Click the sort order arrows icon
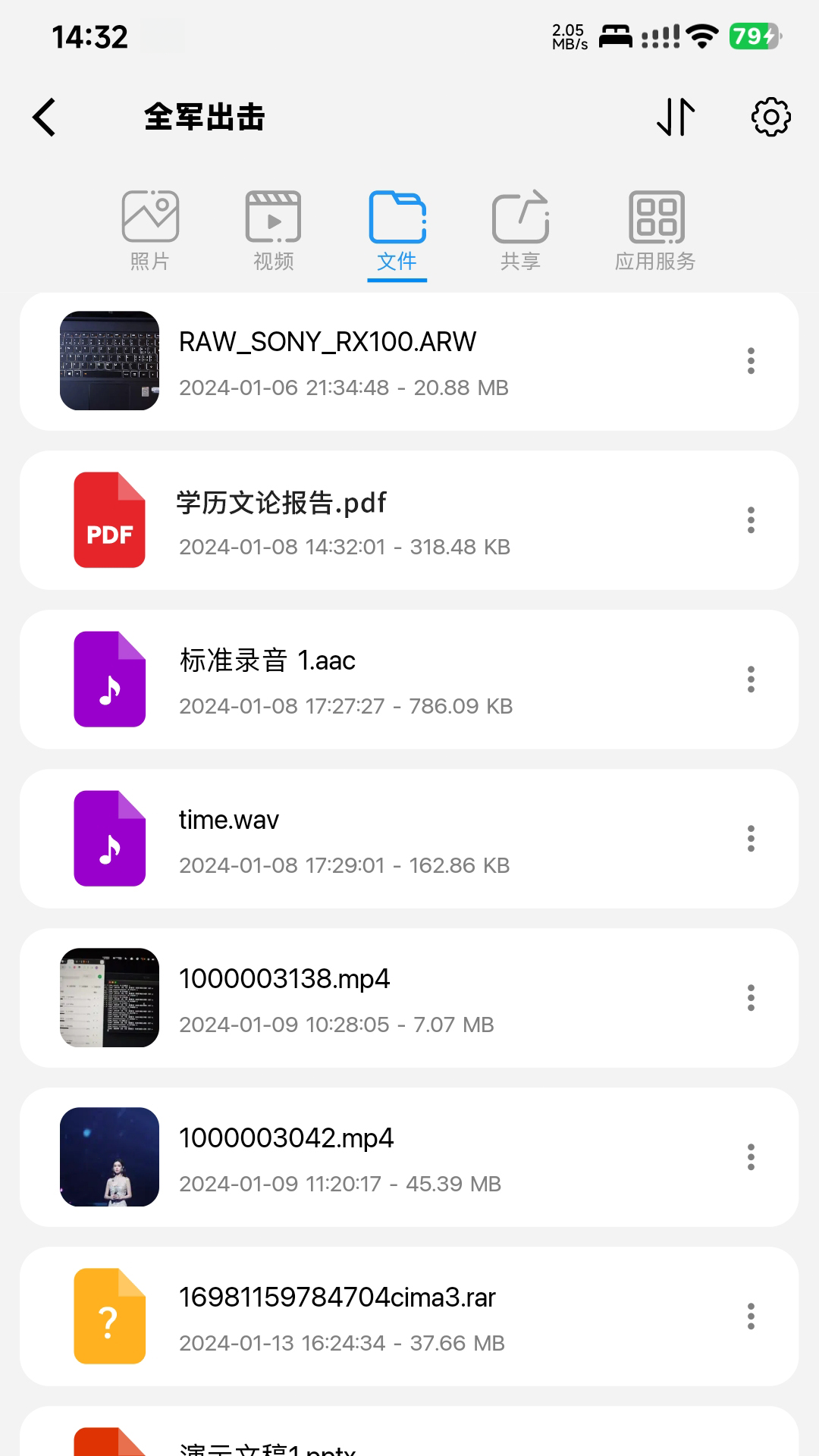 676,118
